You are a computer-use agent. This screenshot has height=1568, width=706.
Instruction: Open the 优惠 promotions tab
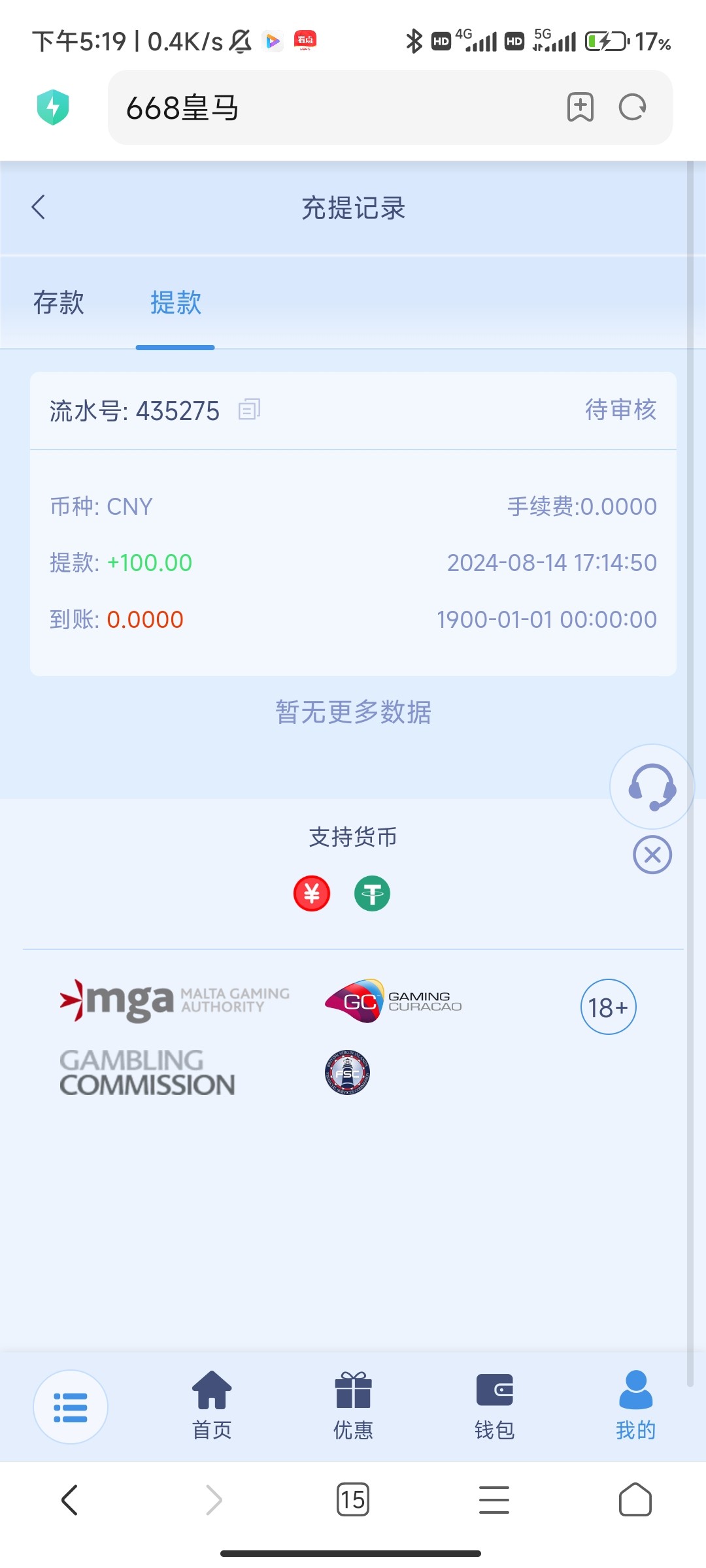pos(353,1405)
